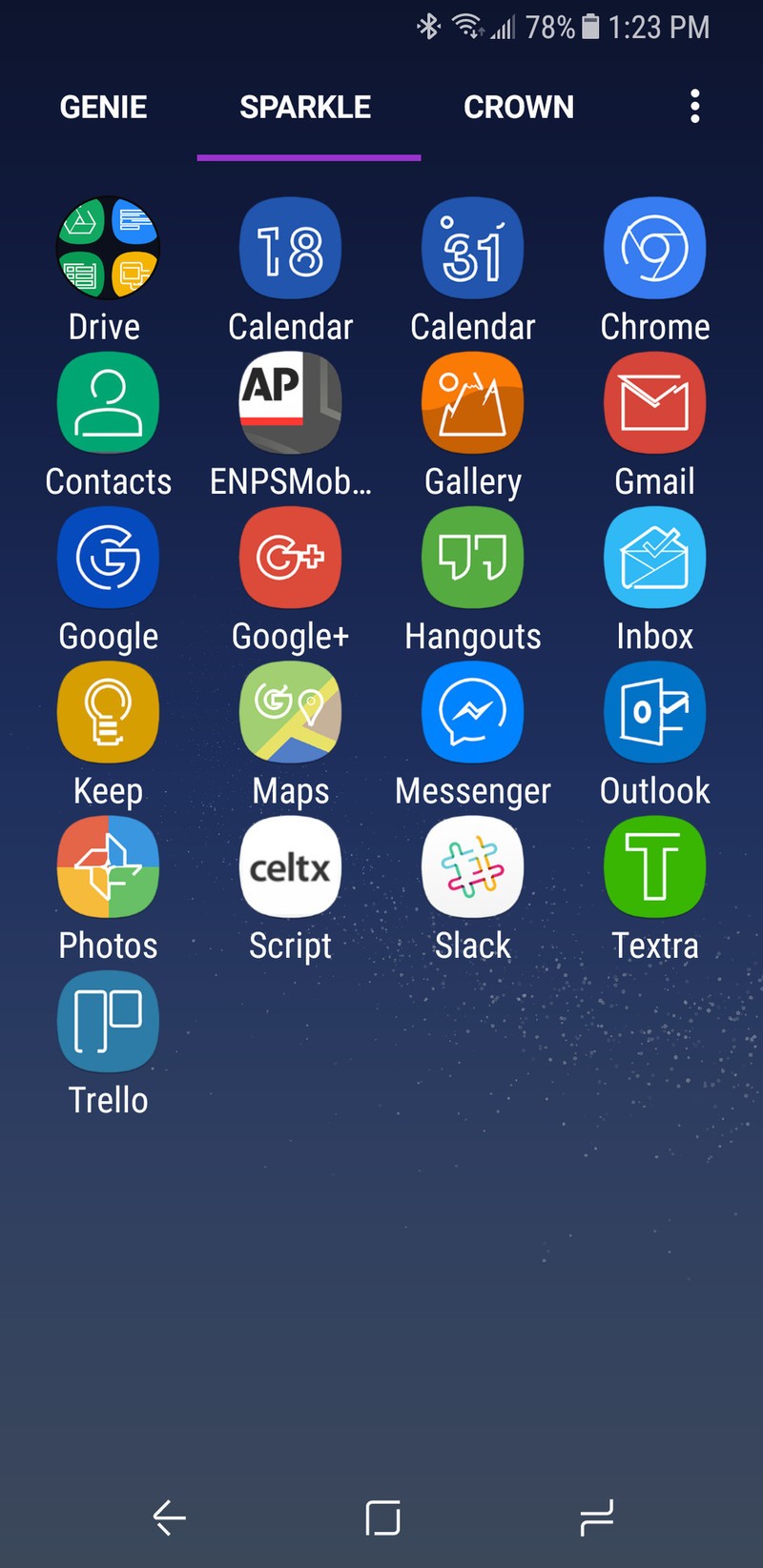Open the Celtx Script app

(290, 867)
